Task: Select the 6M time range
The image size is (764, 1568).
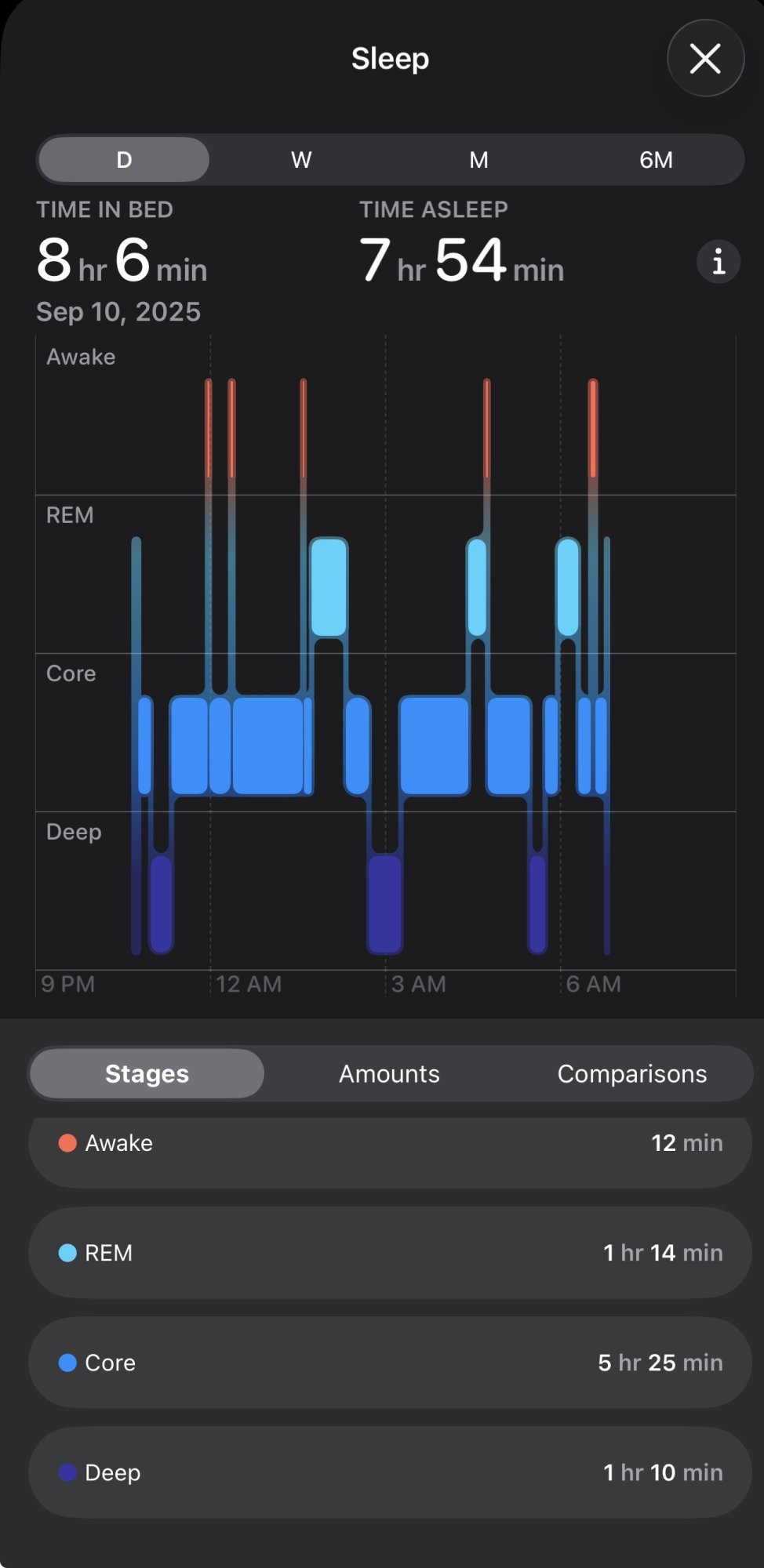Action: [656, 160]
